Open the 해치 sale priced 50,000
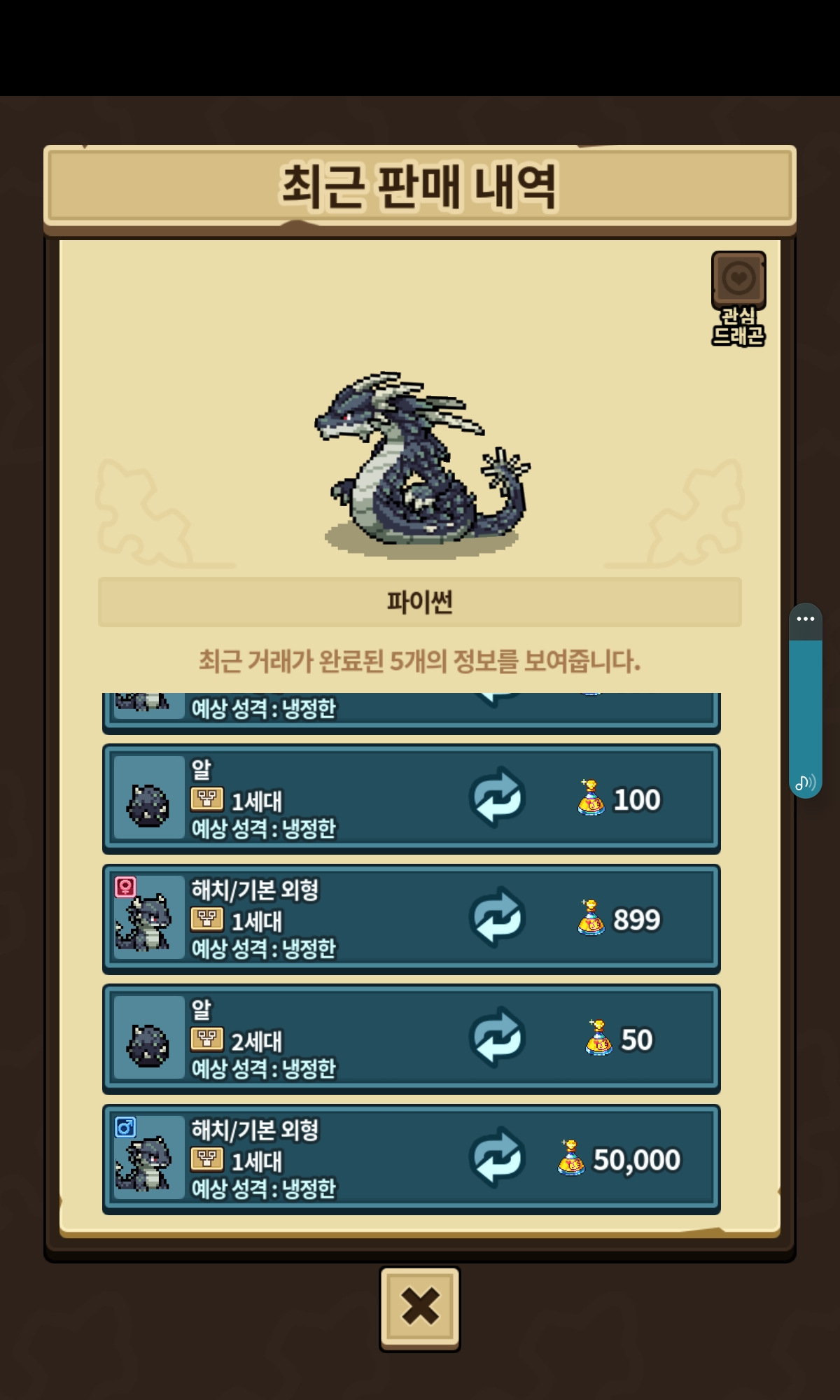840x1400 pixels. click(412, 1159)
